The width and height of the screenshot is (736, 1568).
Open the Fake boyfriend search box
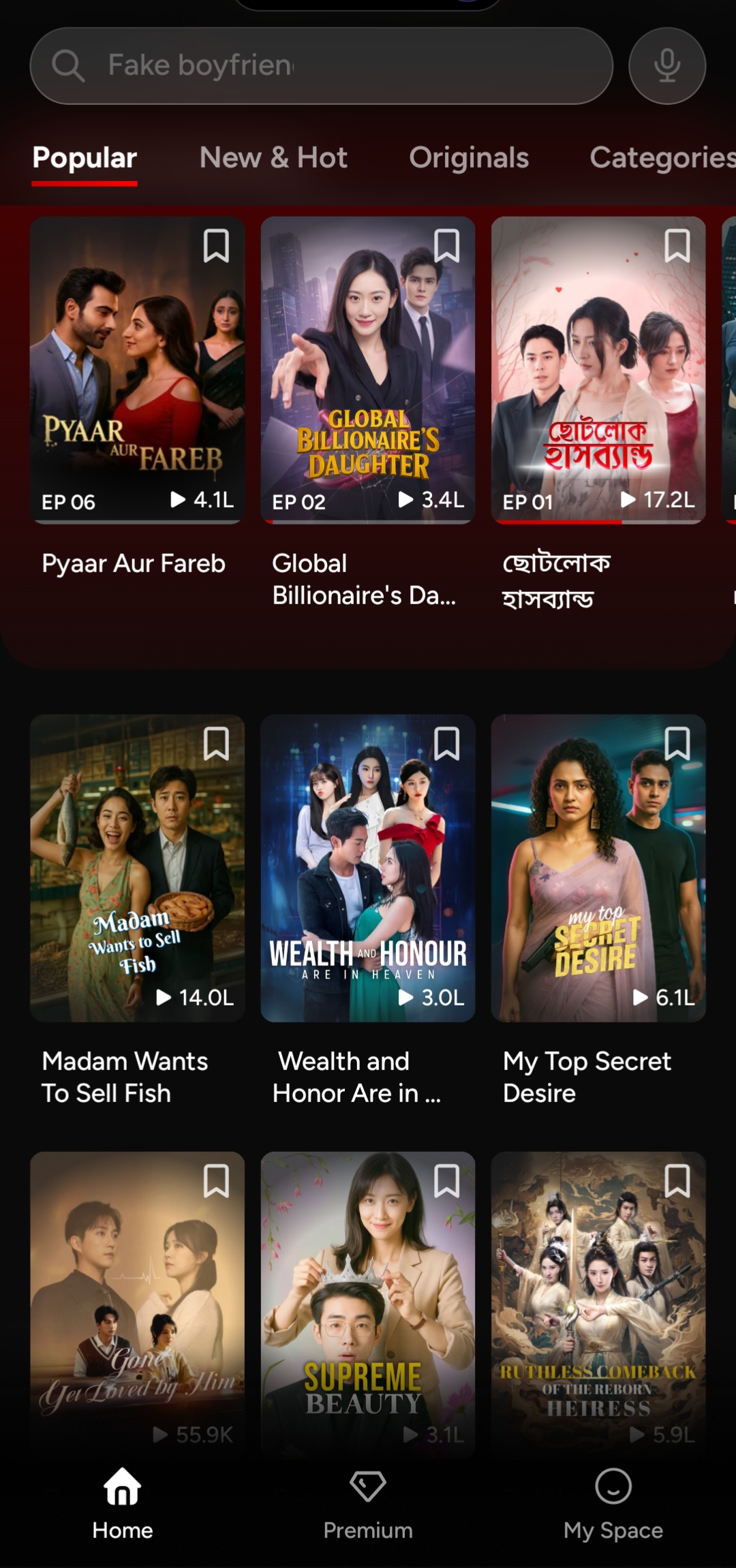(320, 66)
